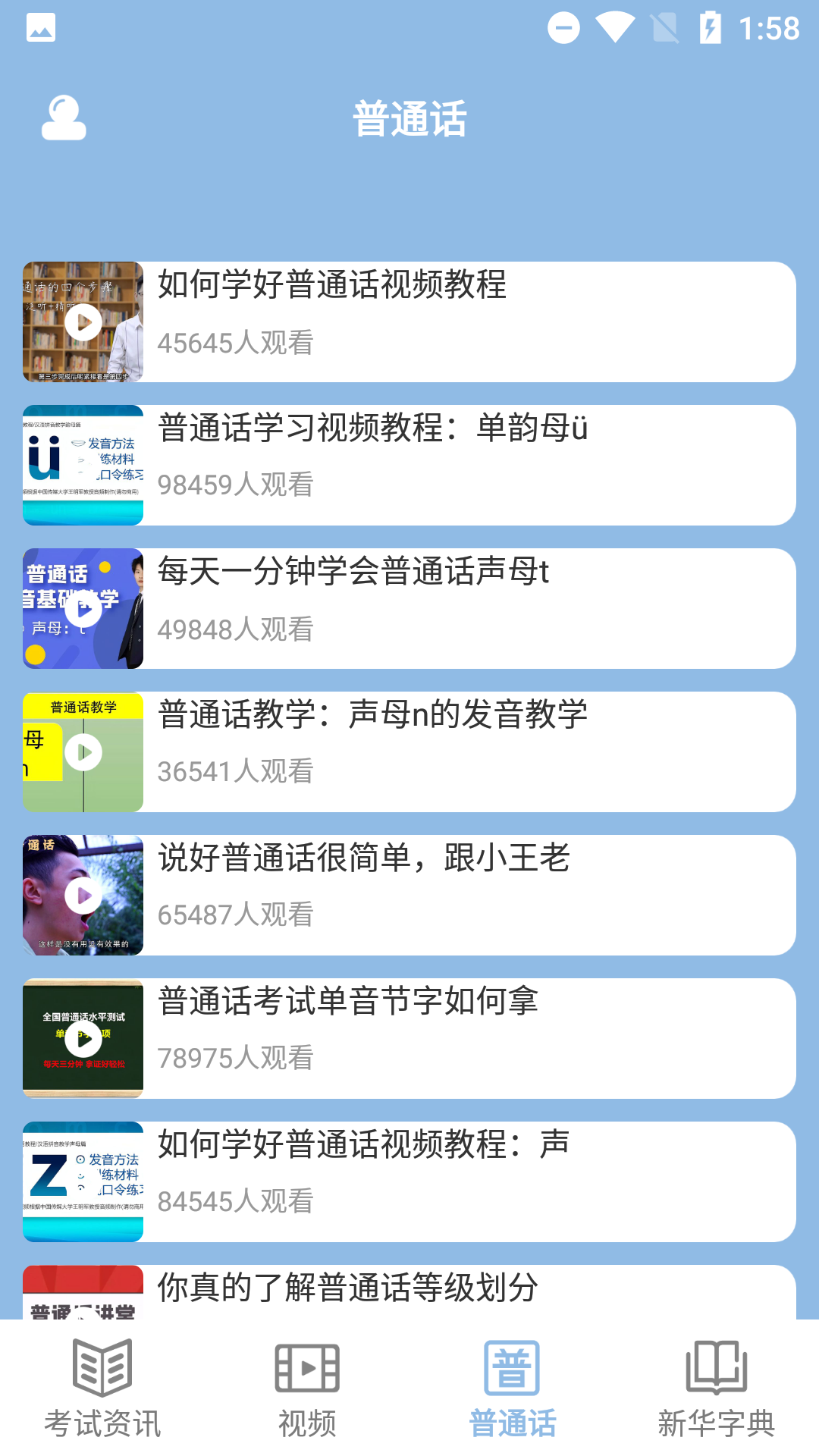
Task: Select the 考试资讯 book icon
Action: pos(102,1370)
